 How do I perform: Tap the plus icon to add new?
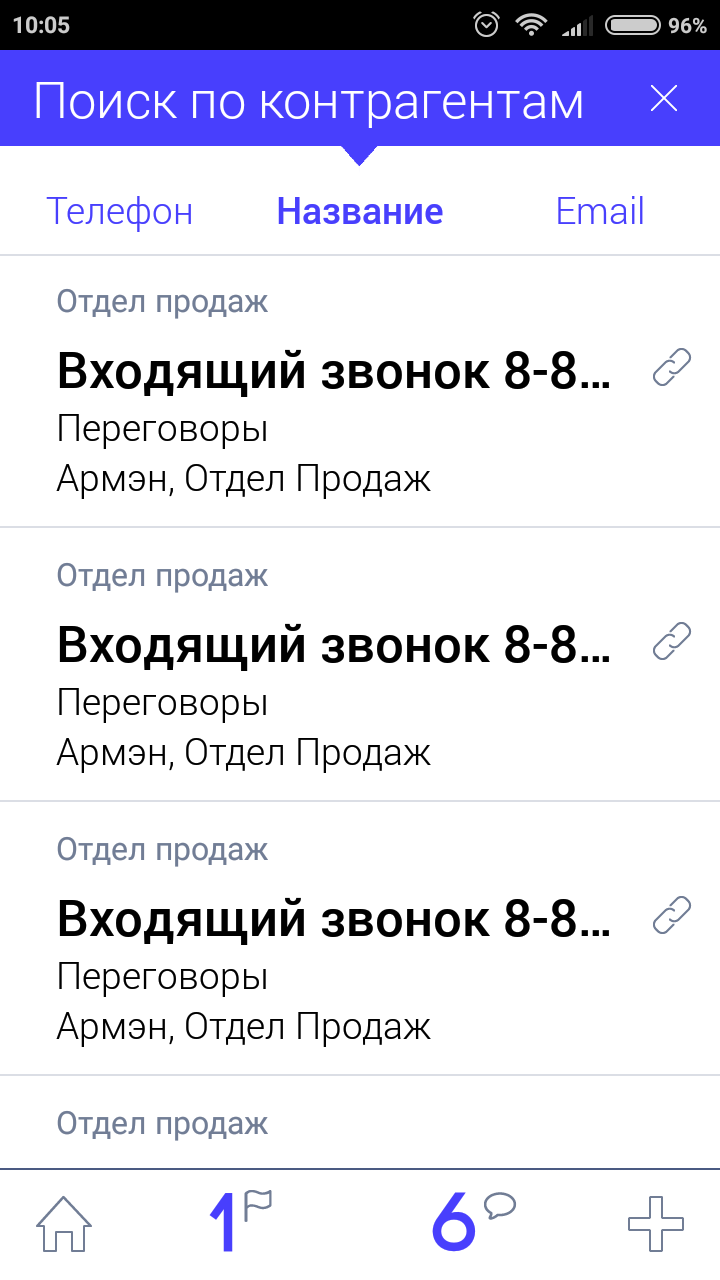[x=655, y=1222]
